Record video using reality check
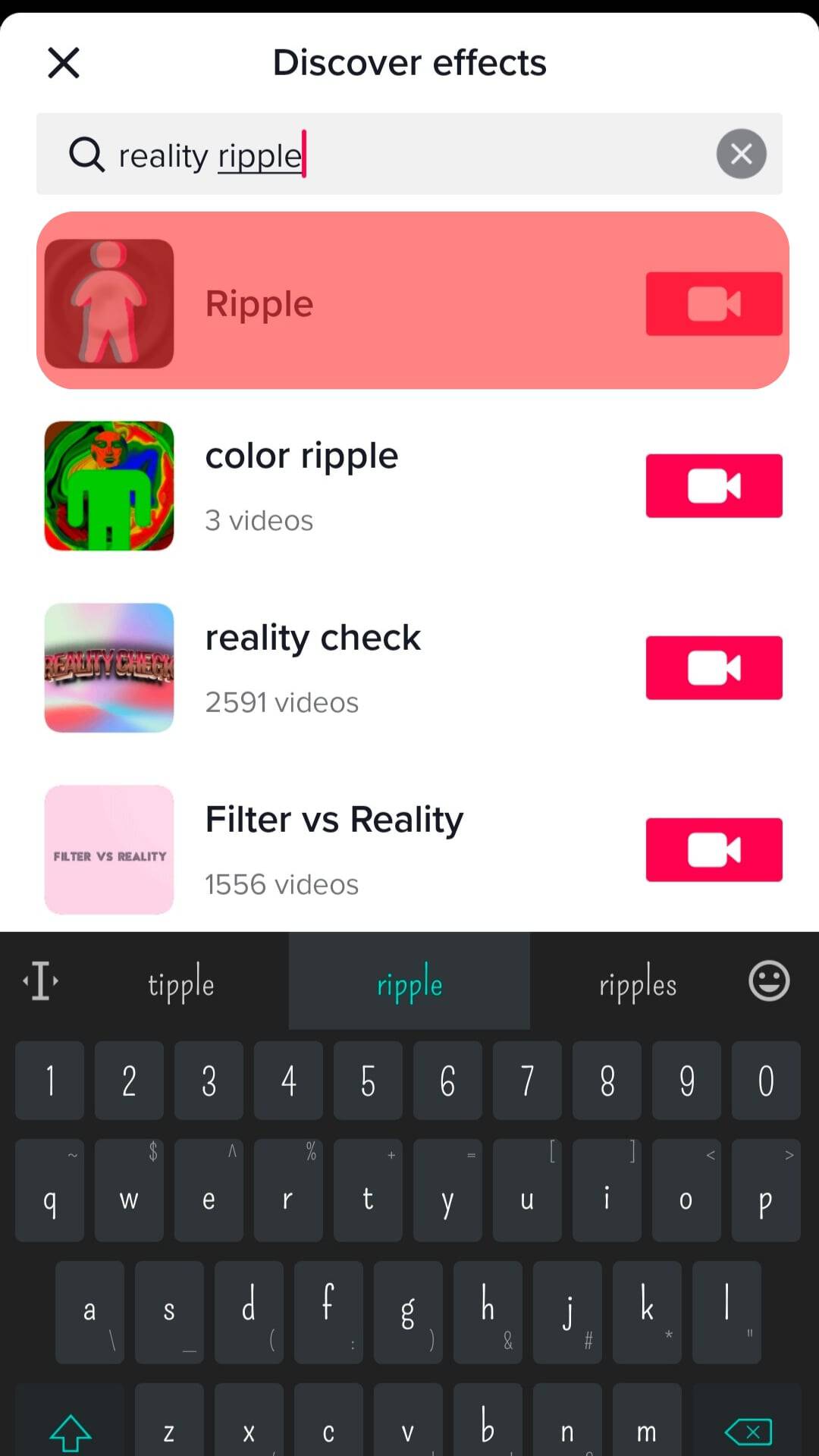The width and height of the screenshot is (819, 1456). 714,668
